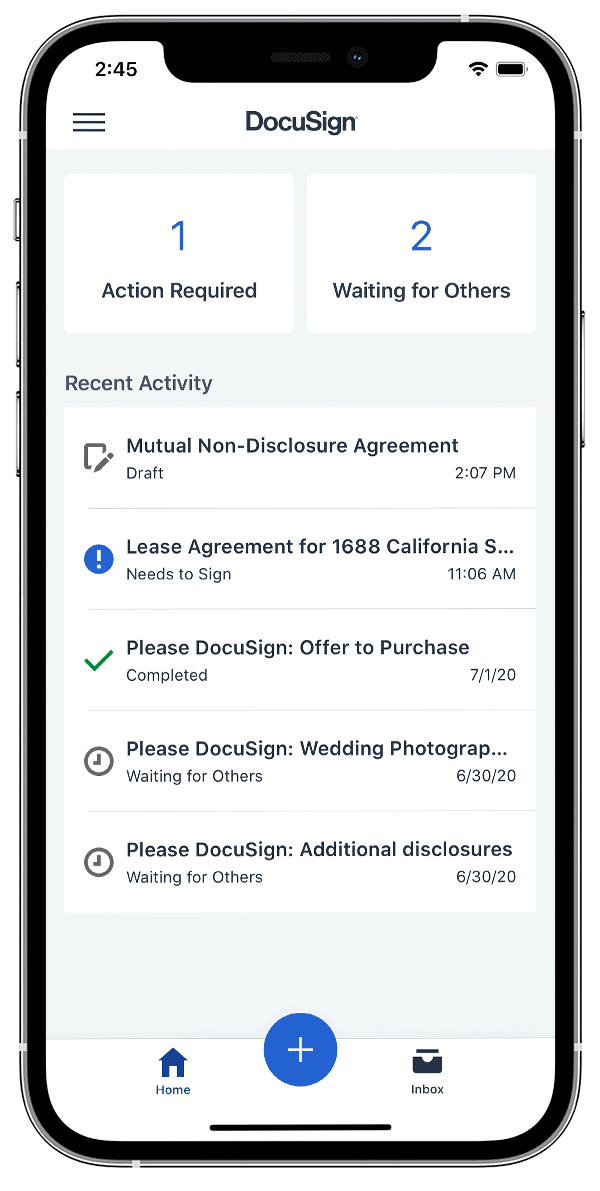Open the Action Required card
600x1191 pixels.
tap(179, 254)
